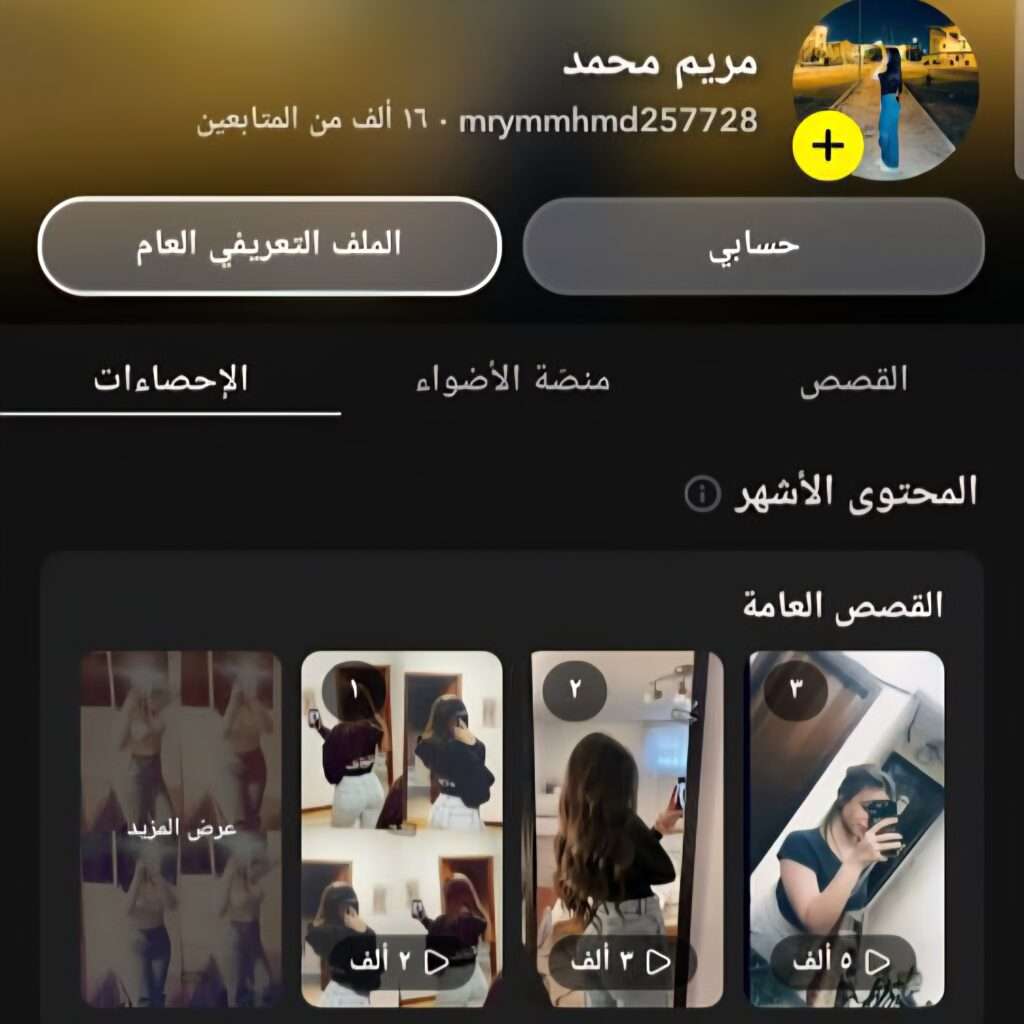The width and height of the screenshot is (1024, 1024).
Task: Select الملف التعريفي العام public profile button
Action: pos(269,246)
